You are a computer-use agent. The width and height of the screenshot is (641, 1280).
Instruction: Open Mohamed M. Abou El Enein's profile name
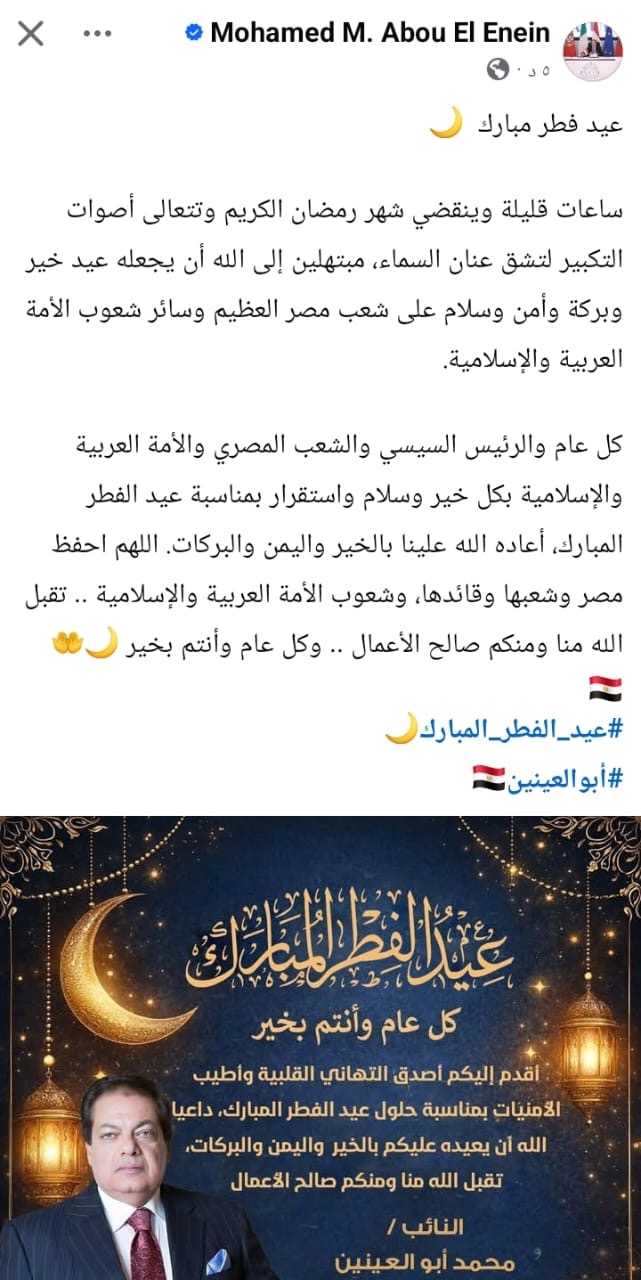coord(379,33)
